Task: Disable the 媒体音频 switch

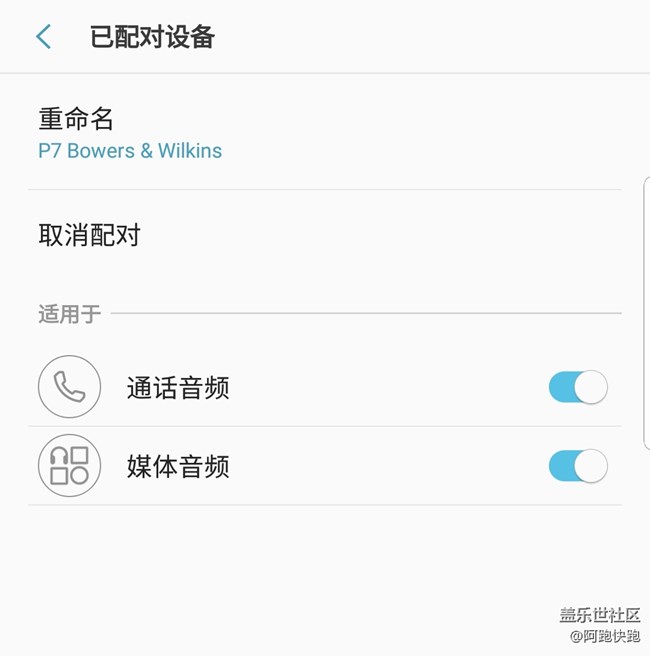Action: coord(577,466)
